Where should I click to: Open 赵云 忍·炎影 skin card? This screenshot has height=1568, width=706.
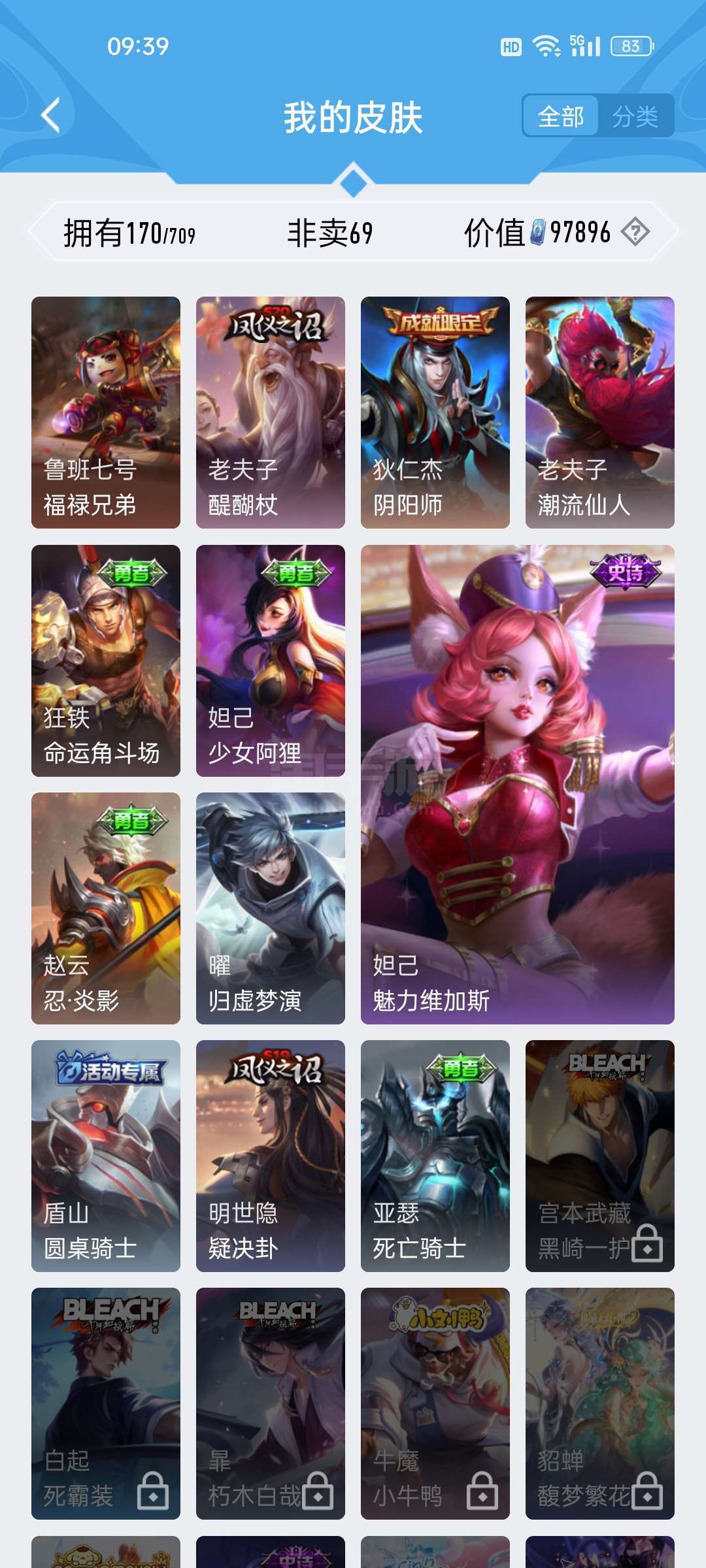coord(106,908)
